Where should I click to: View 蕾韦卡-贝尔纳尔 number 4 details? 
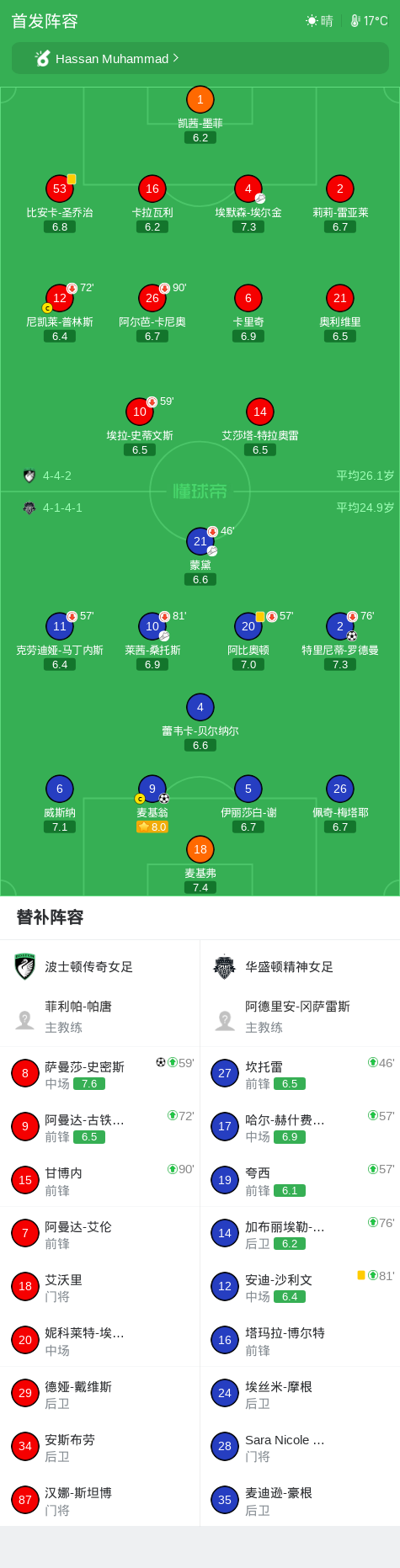click(200, 722)
